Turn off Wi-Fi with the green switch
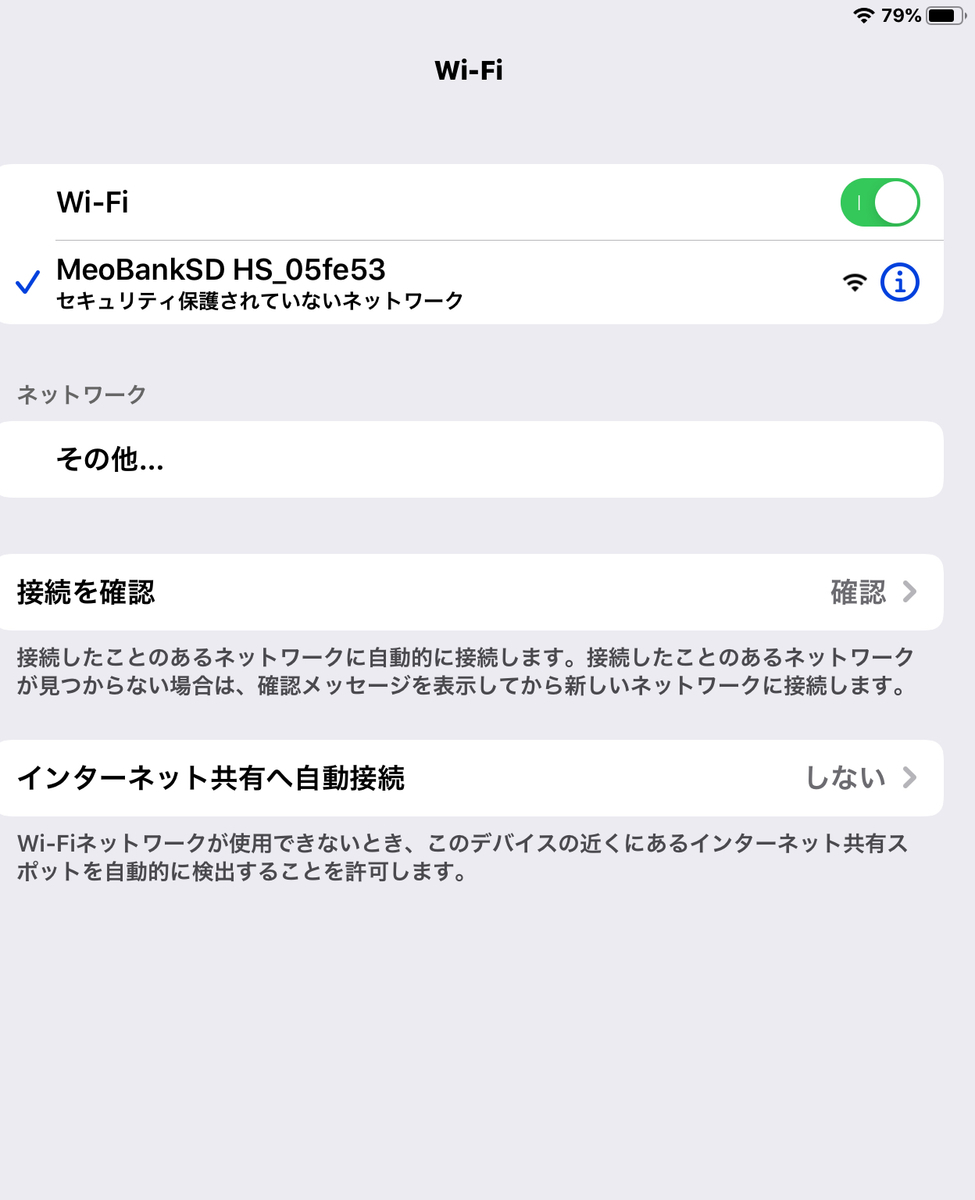 [x=879, y=202]
